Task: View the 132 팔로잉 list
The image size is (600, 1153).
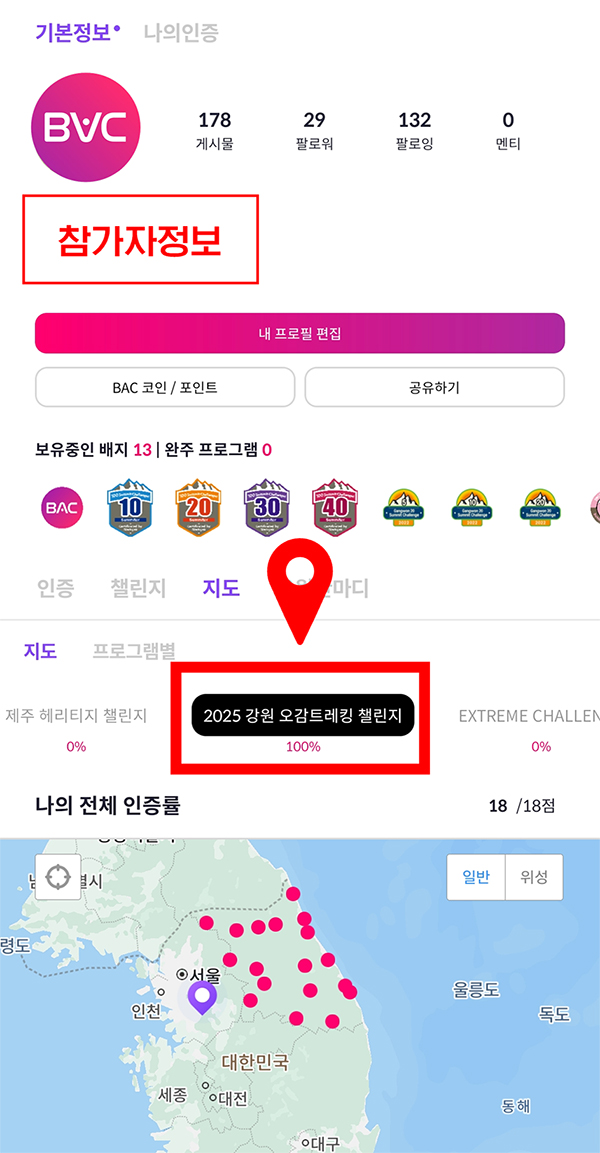Action: pyautogui.click(x=414, y=131)
